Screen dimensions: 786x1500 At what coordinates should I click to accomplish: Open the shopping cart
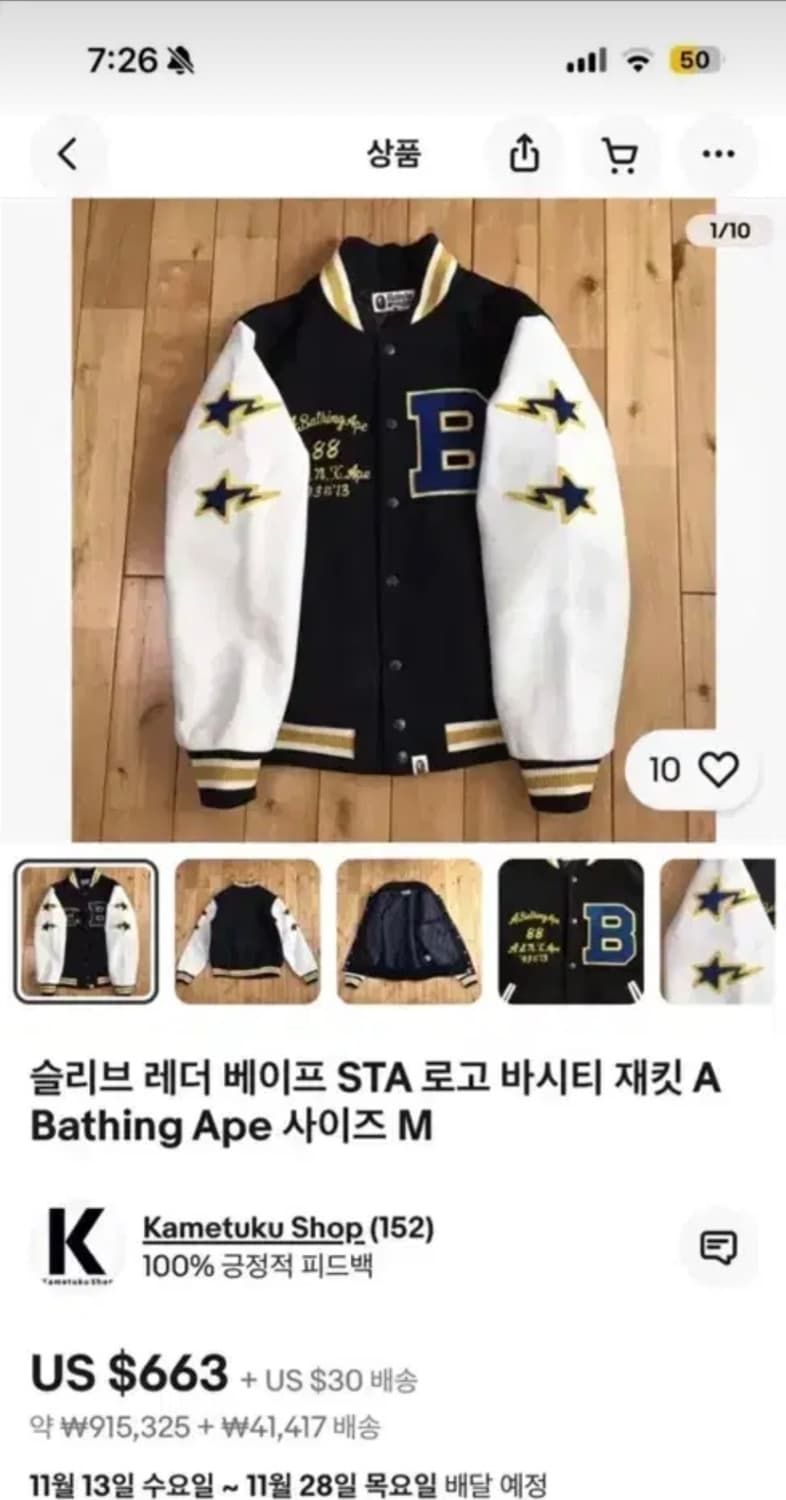pos(622,152)
